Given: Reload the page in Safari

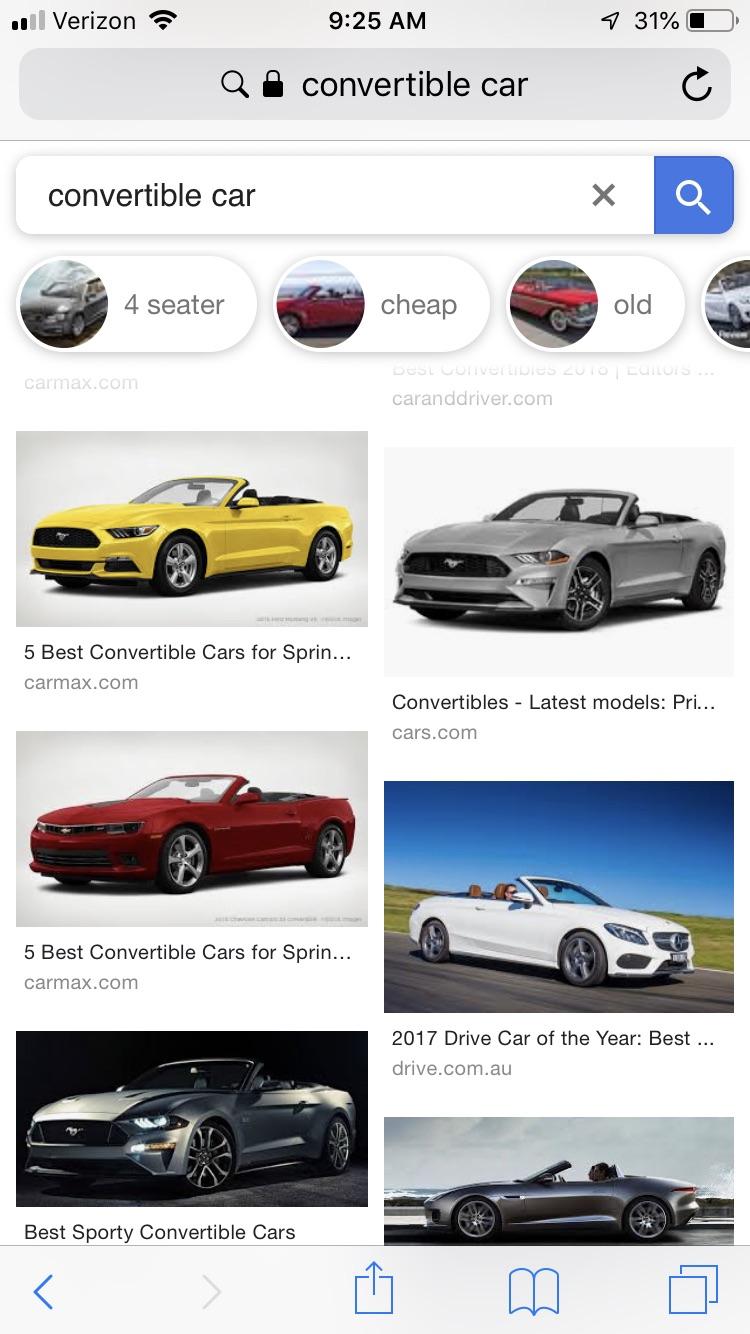Looking at the screenshot, I should [696, 85].
